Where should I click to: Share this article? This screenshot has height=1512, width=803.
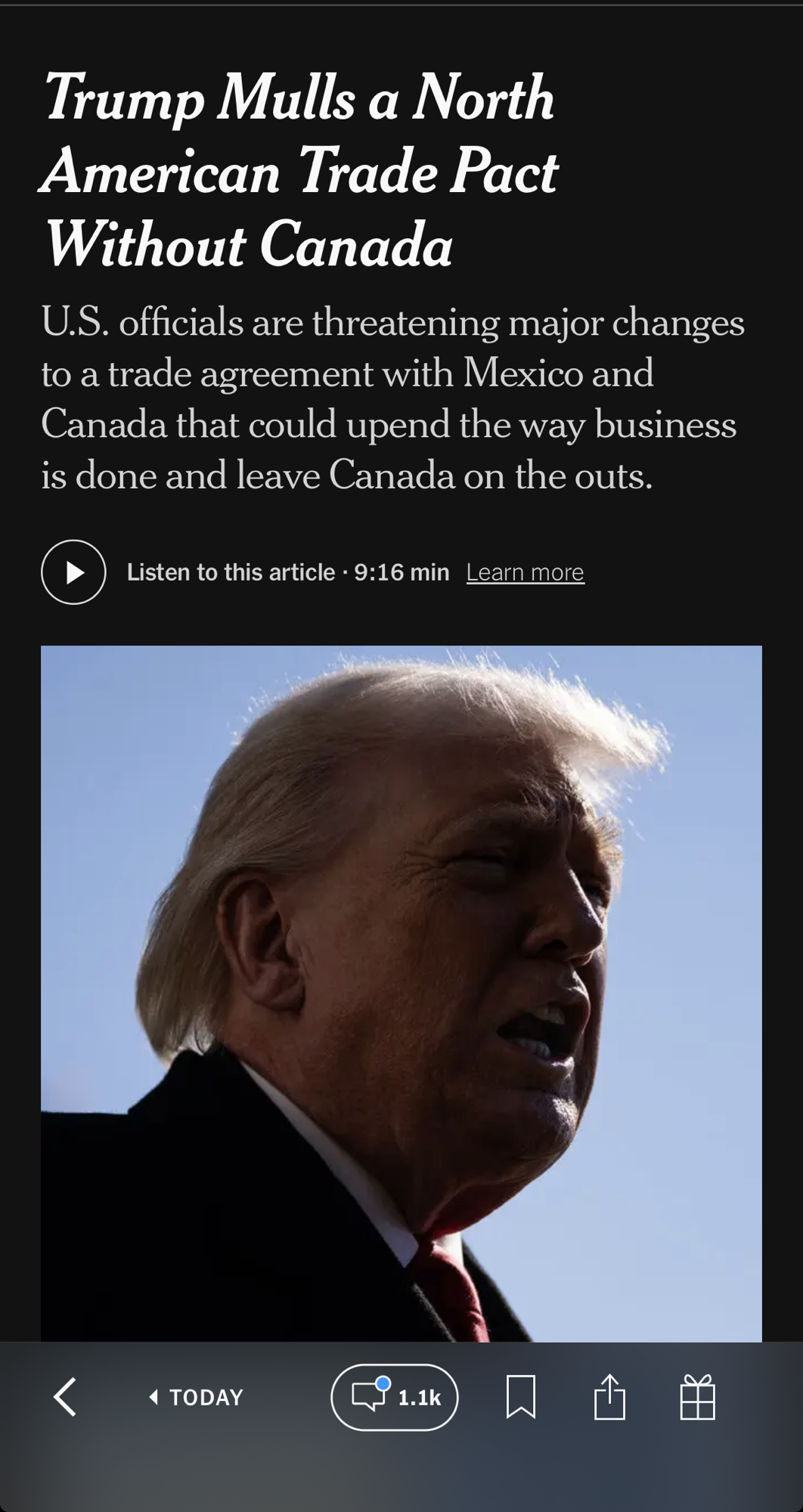(609, 1396)
